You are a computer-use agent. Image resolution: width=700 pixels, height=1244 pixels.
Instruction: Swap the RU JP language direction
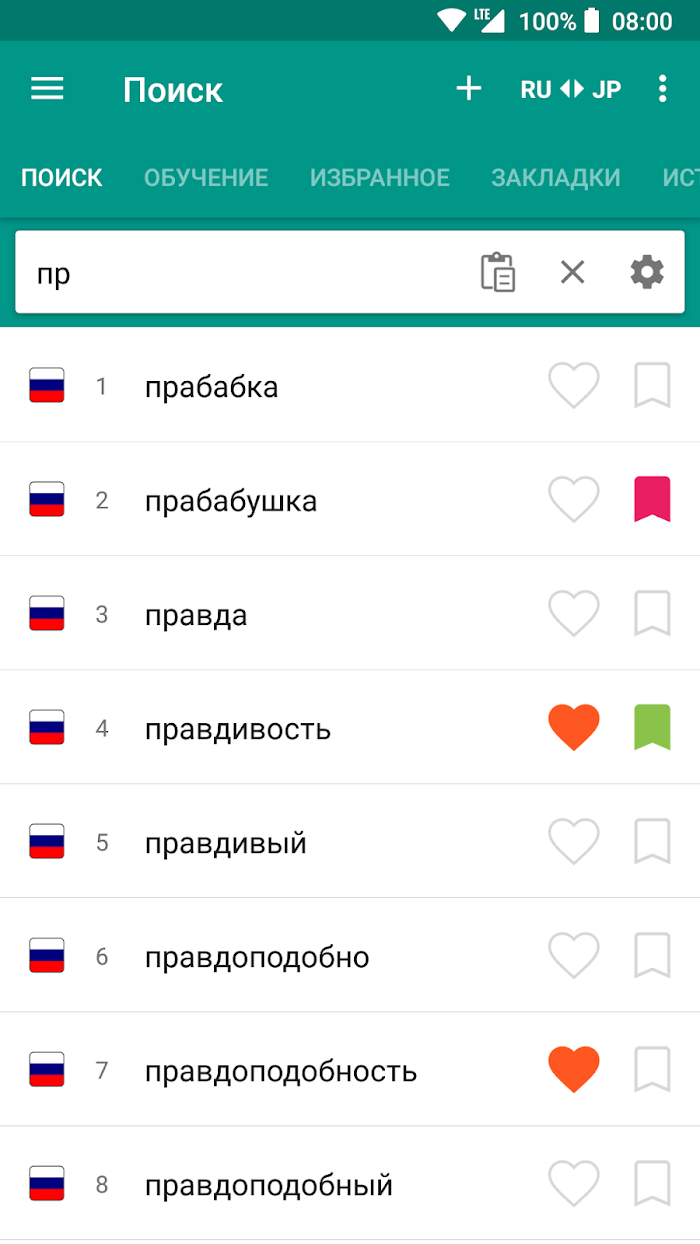(x=571, y=89)
